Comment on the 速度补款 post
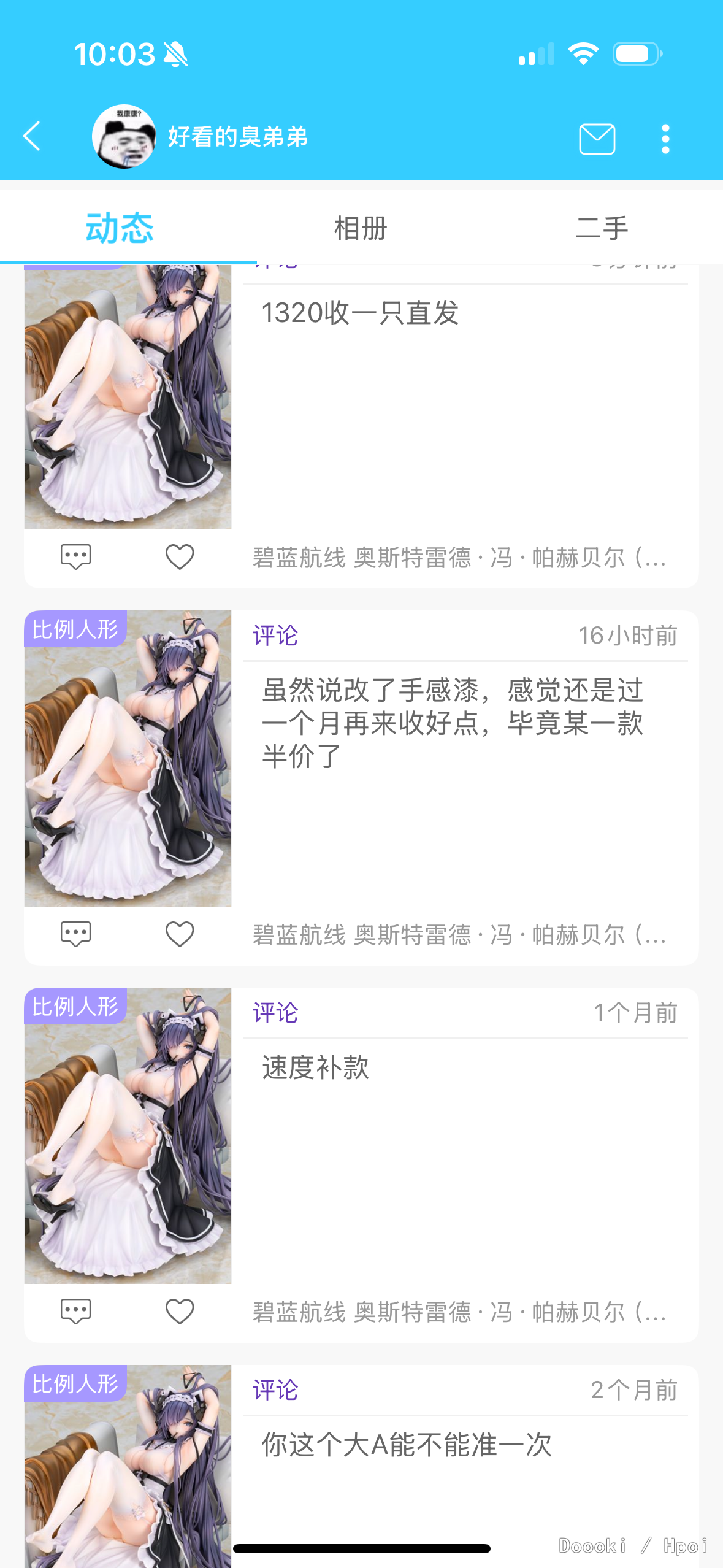723x1568 pixels. click(75, 1311)
